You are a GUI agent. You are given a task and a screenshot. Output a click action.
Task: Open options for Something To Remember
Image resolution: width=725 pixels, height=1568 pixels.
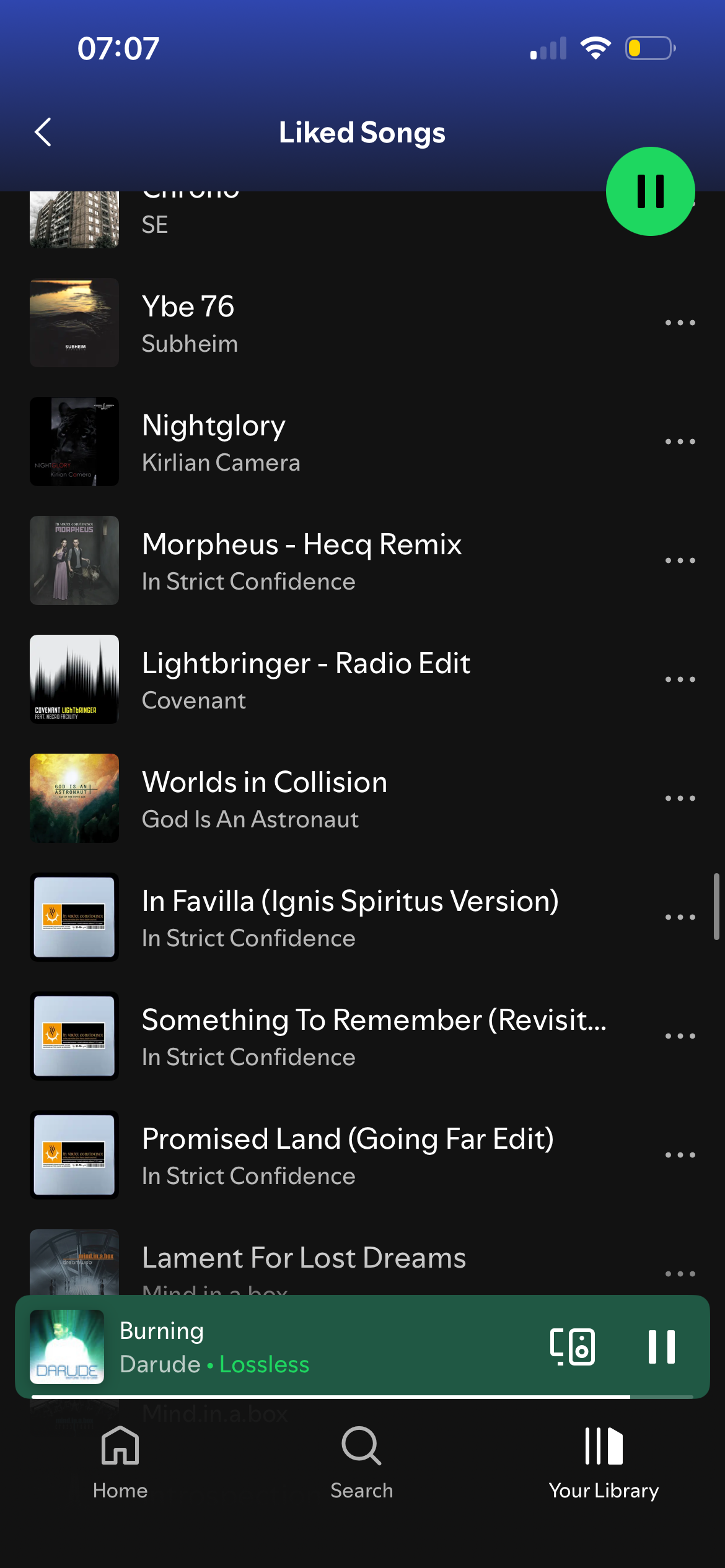coord(680,1036)
